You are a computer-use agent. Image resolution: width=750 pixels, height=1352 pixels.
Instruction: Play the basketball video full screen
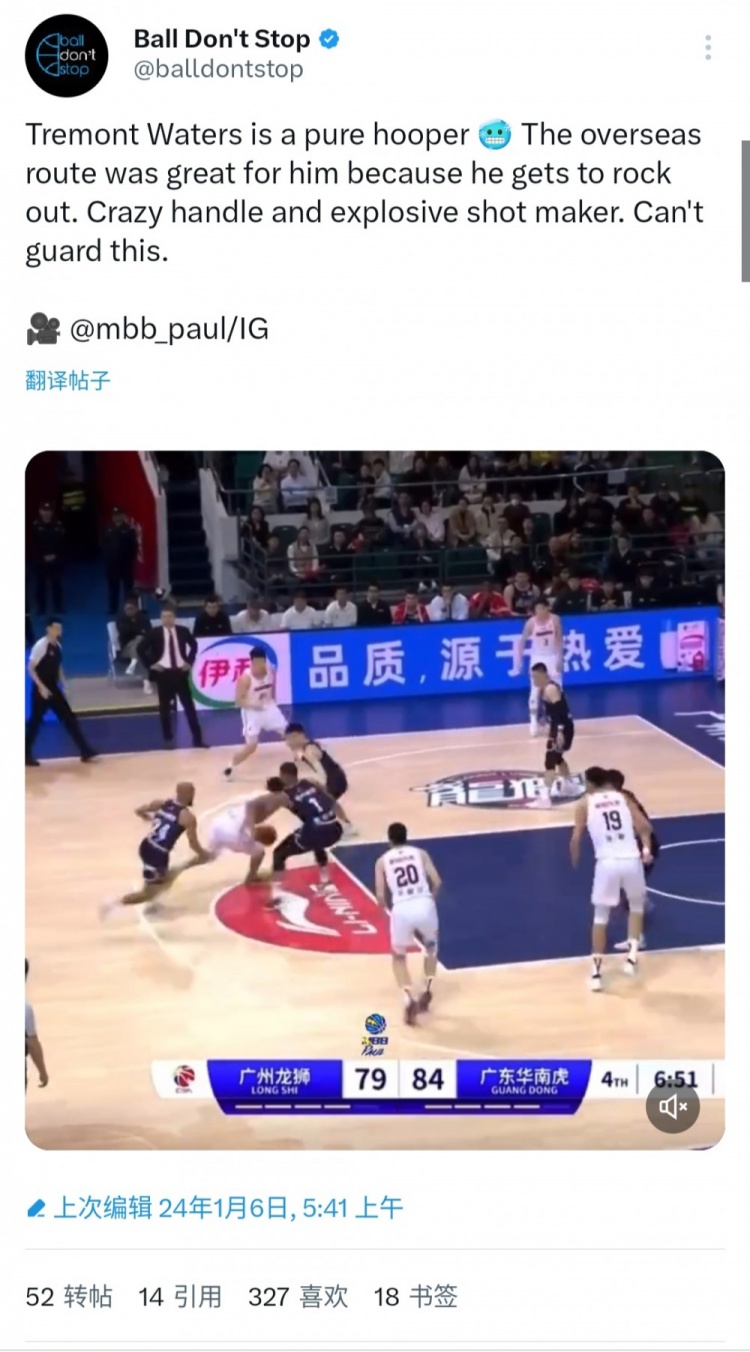tap(374, 800)
